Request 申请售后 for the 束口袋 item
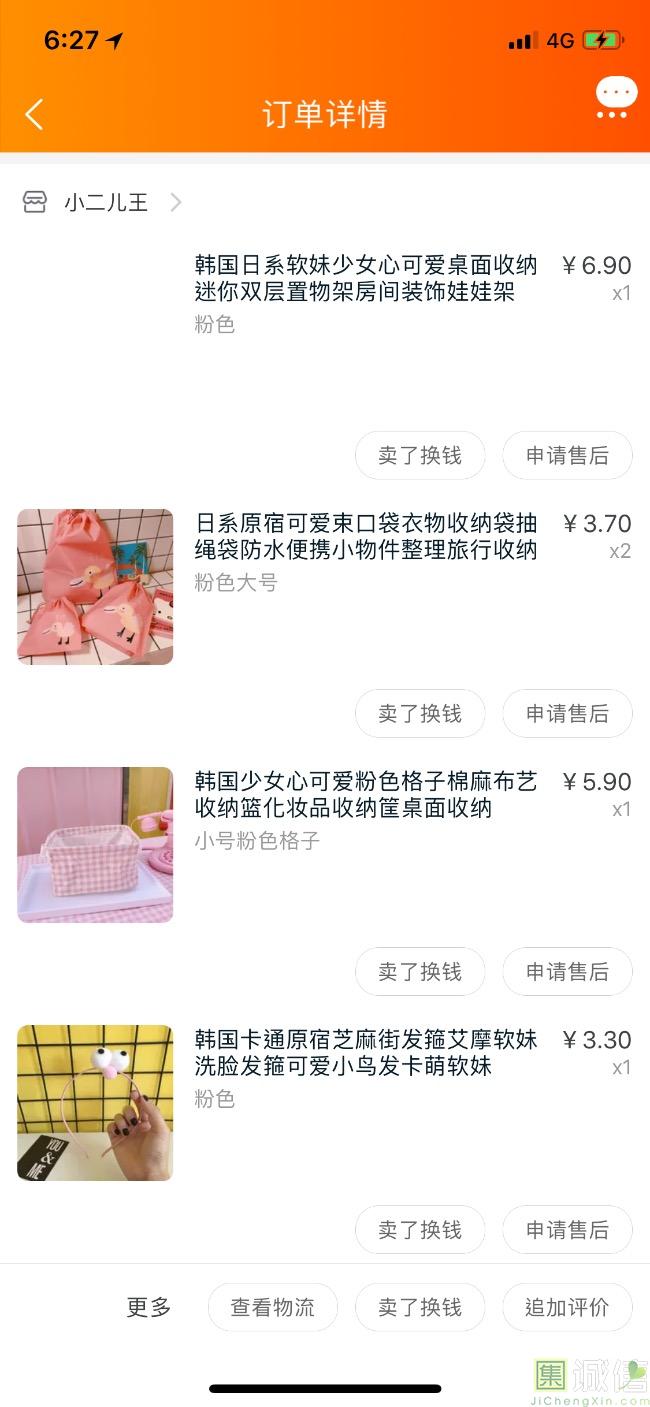The image size is (650, 1407). click(x=567, y=714)
